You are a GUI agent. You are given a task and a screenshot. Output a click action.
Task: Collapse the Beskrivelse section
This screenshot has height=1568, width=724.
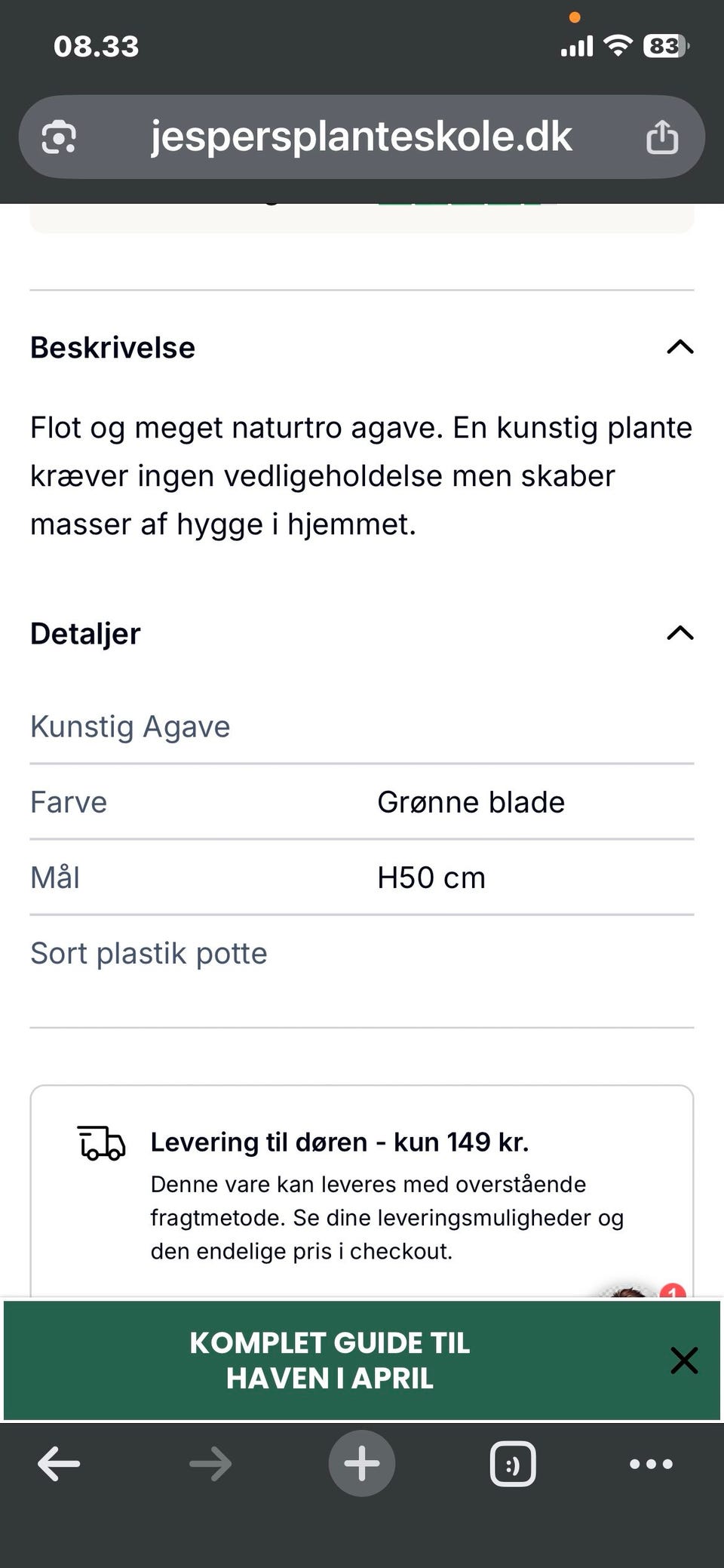coord(679,347)
